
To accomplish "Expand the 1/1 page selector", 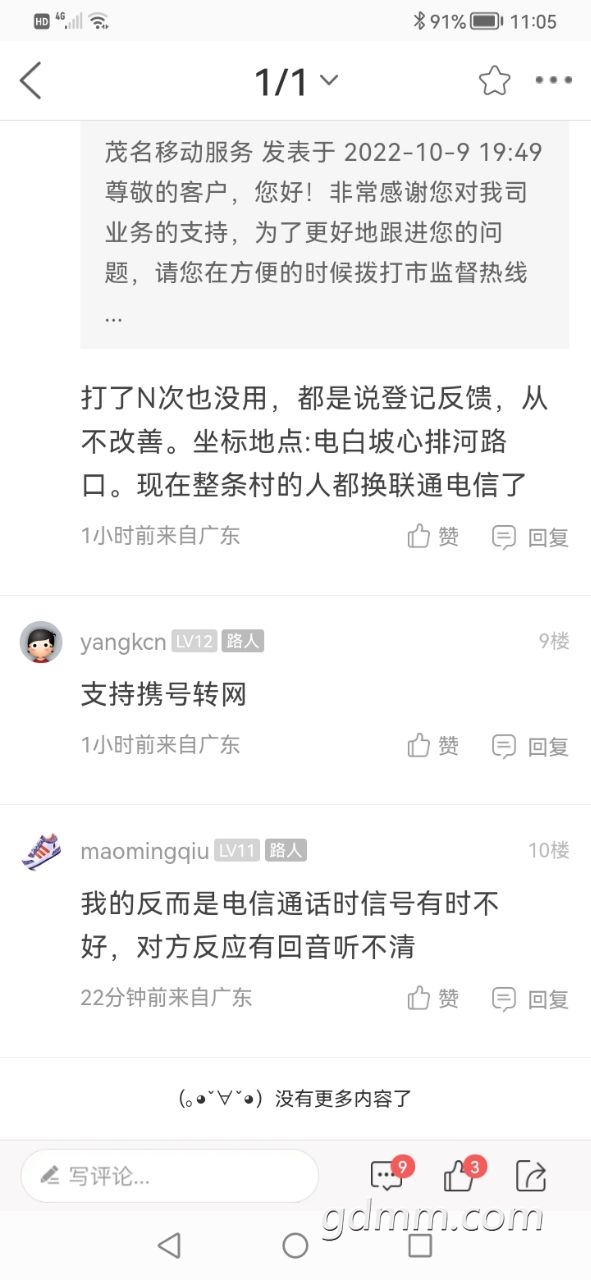I will pos(296,81).
